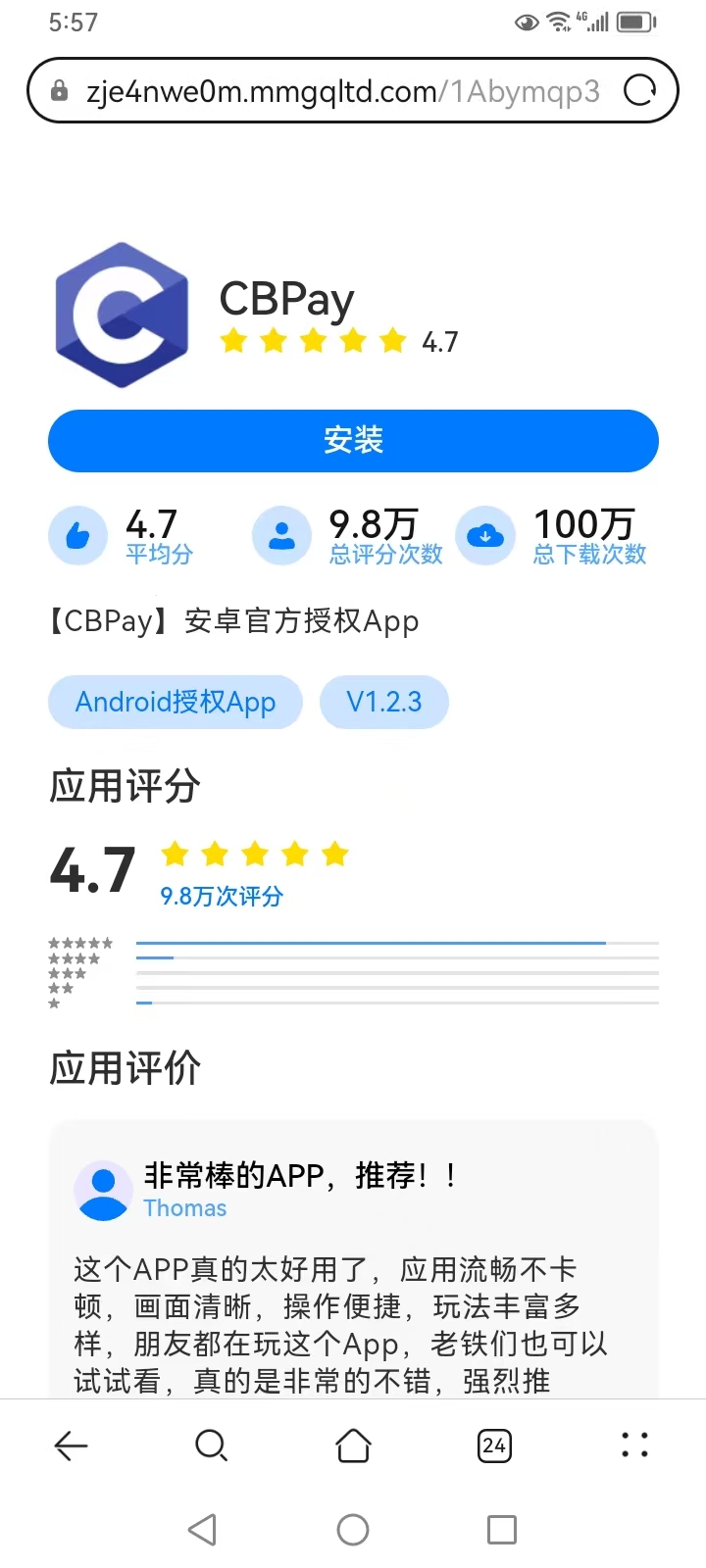
Task: Open the browser four-dot menu
Action: [635, 1445]
